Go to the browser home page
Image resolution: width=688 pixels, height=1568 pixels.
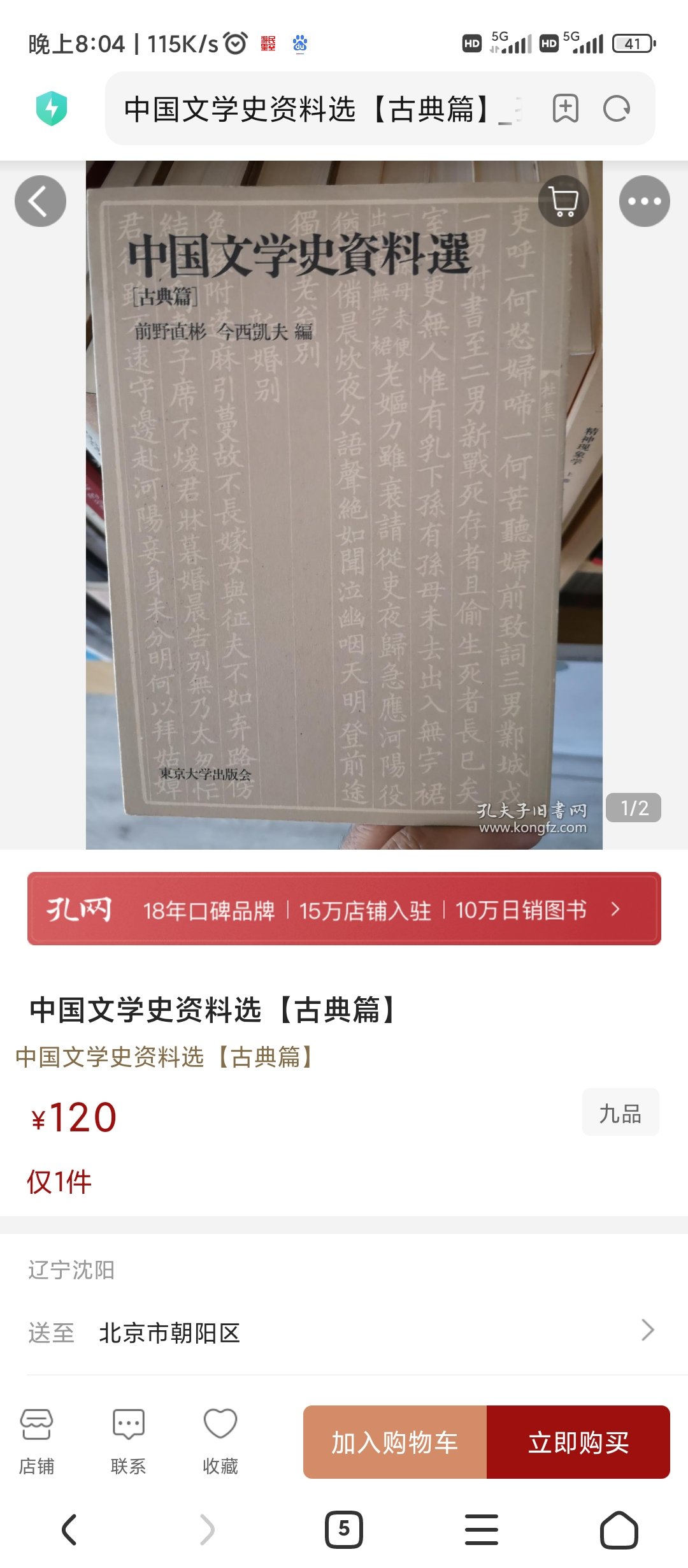pyautogui.click(x=619, y=1529)
